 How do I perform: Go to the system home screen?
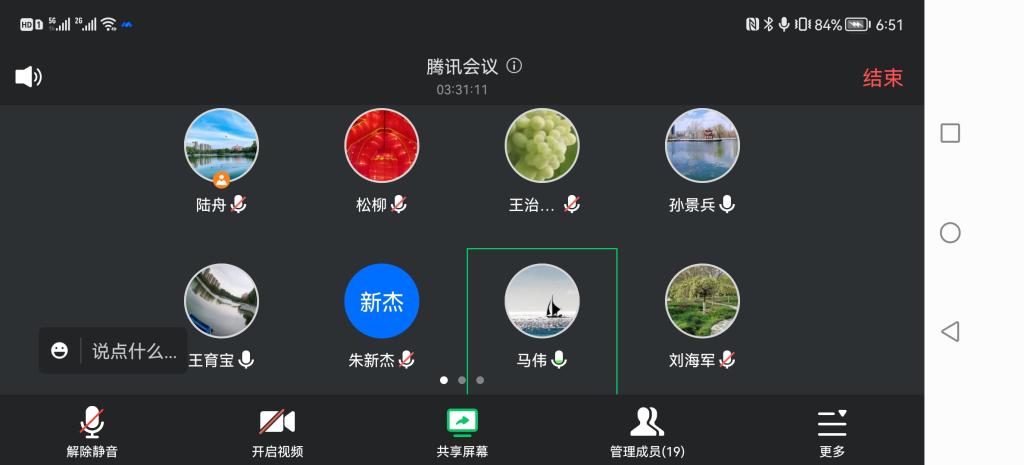(950, 233)
